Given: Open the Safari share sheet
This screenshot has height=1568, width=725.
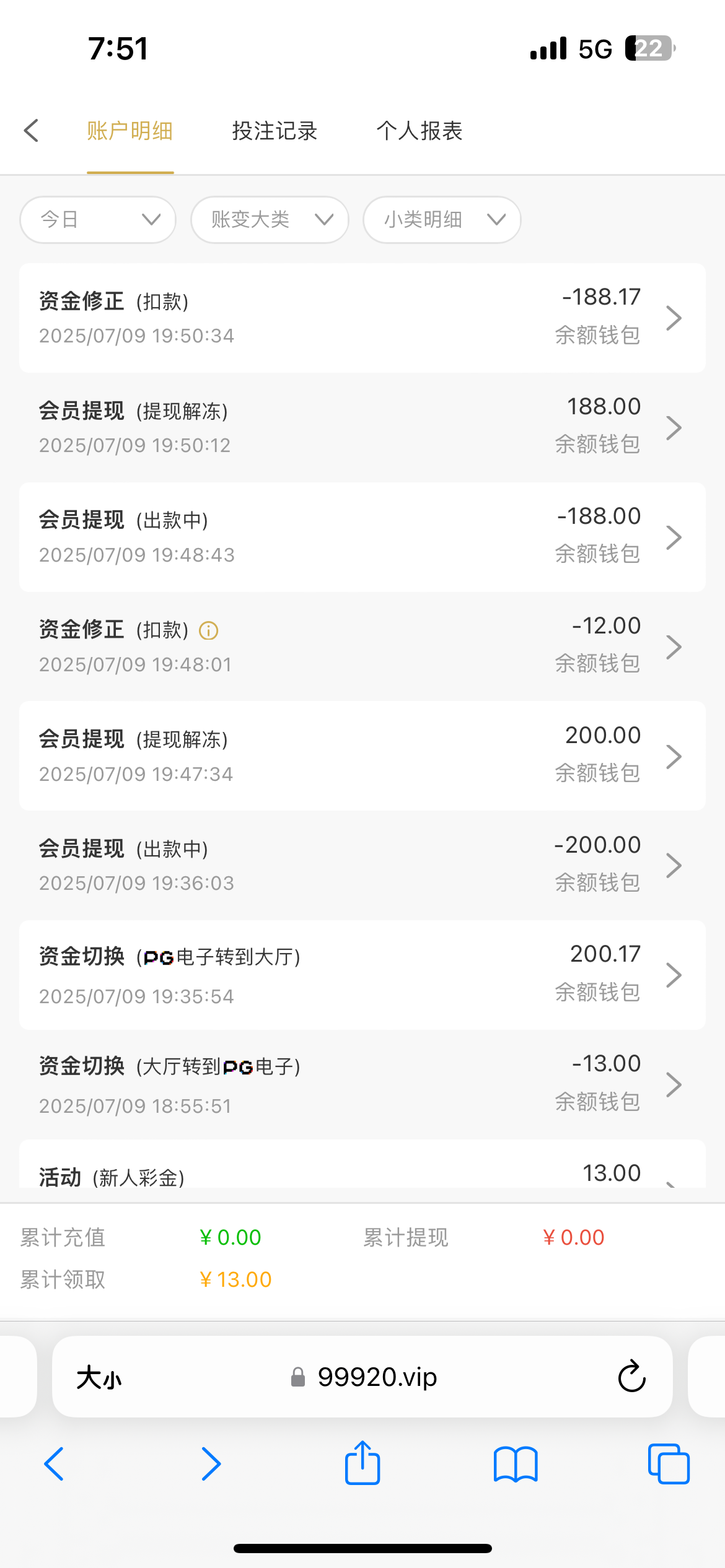Looking at the screenshot, I should [362, 1463].
